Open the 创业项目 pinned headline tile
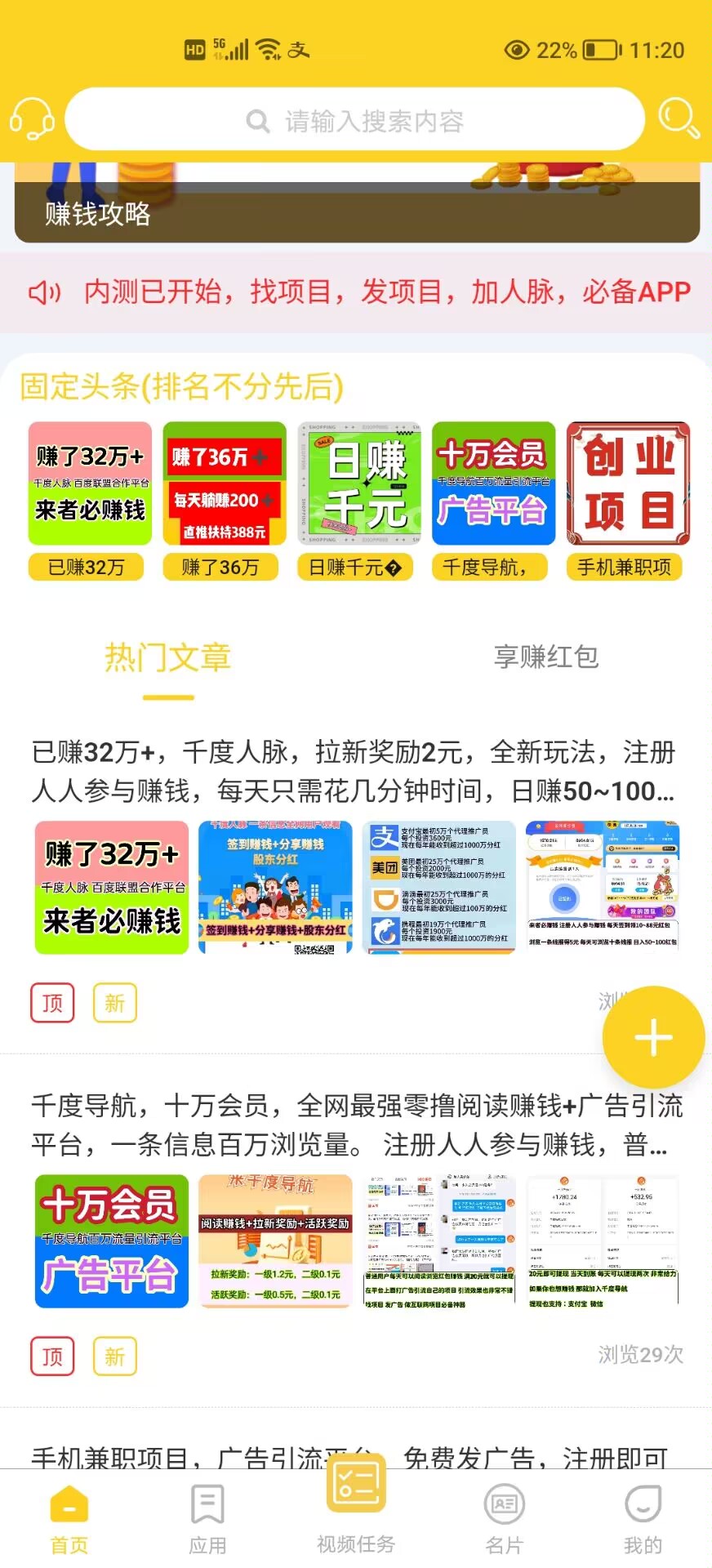This screenshot has height=1568, width=712. 628,501
